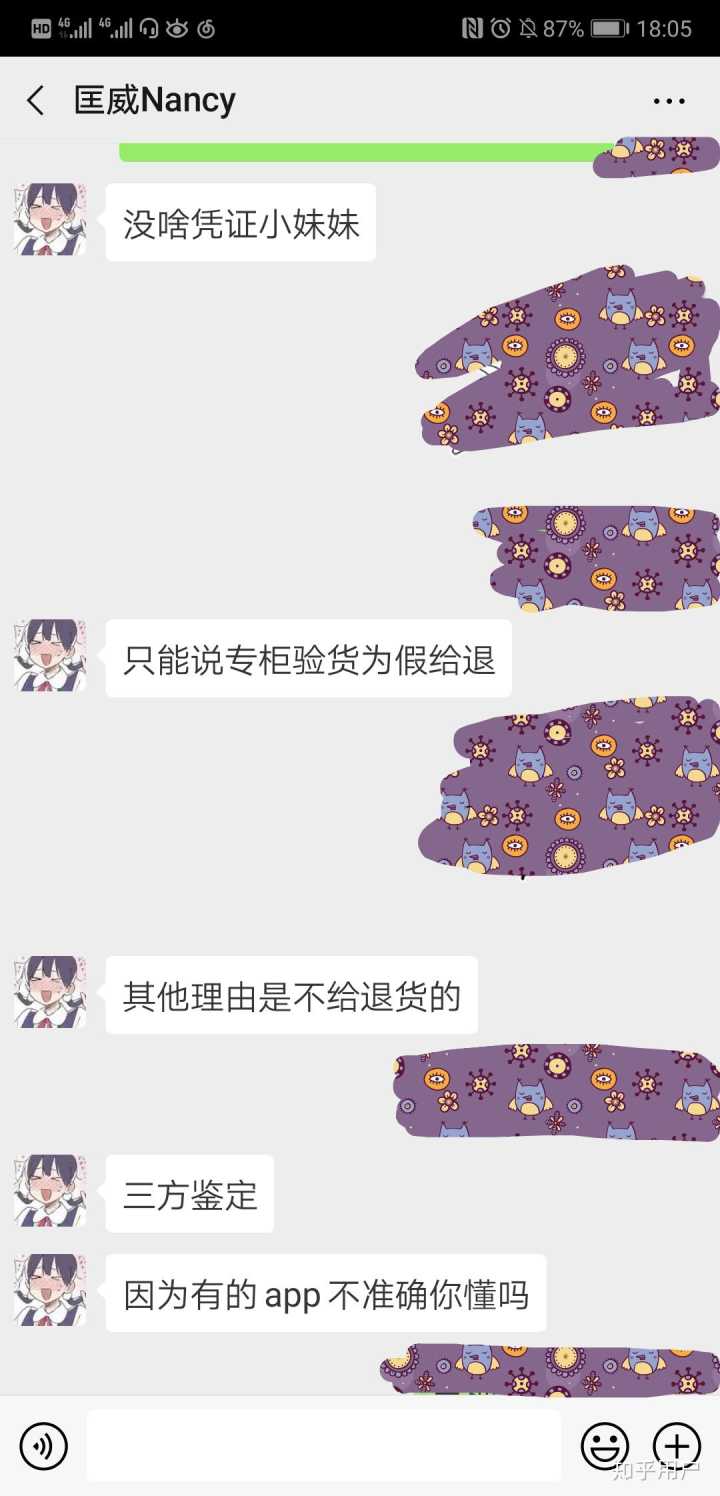The width and height of the screenshot is (720, 1496).
Task: Open the emoji sticker panel
Action: pyautogui.click(x=605, y=1446)
